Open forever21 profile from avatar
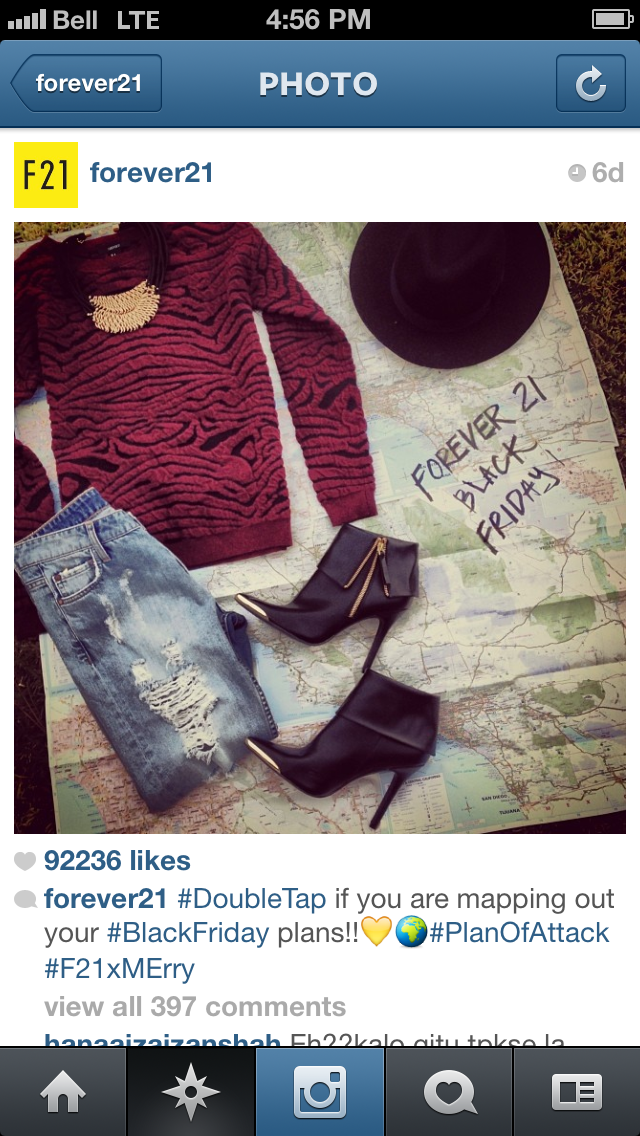 tap(46, 175)
